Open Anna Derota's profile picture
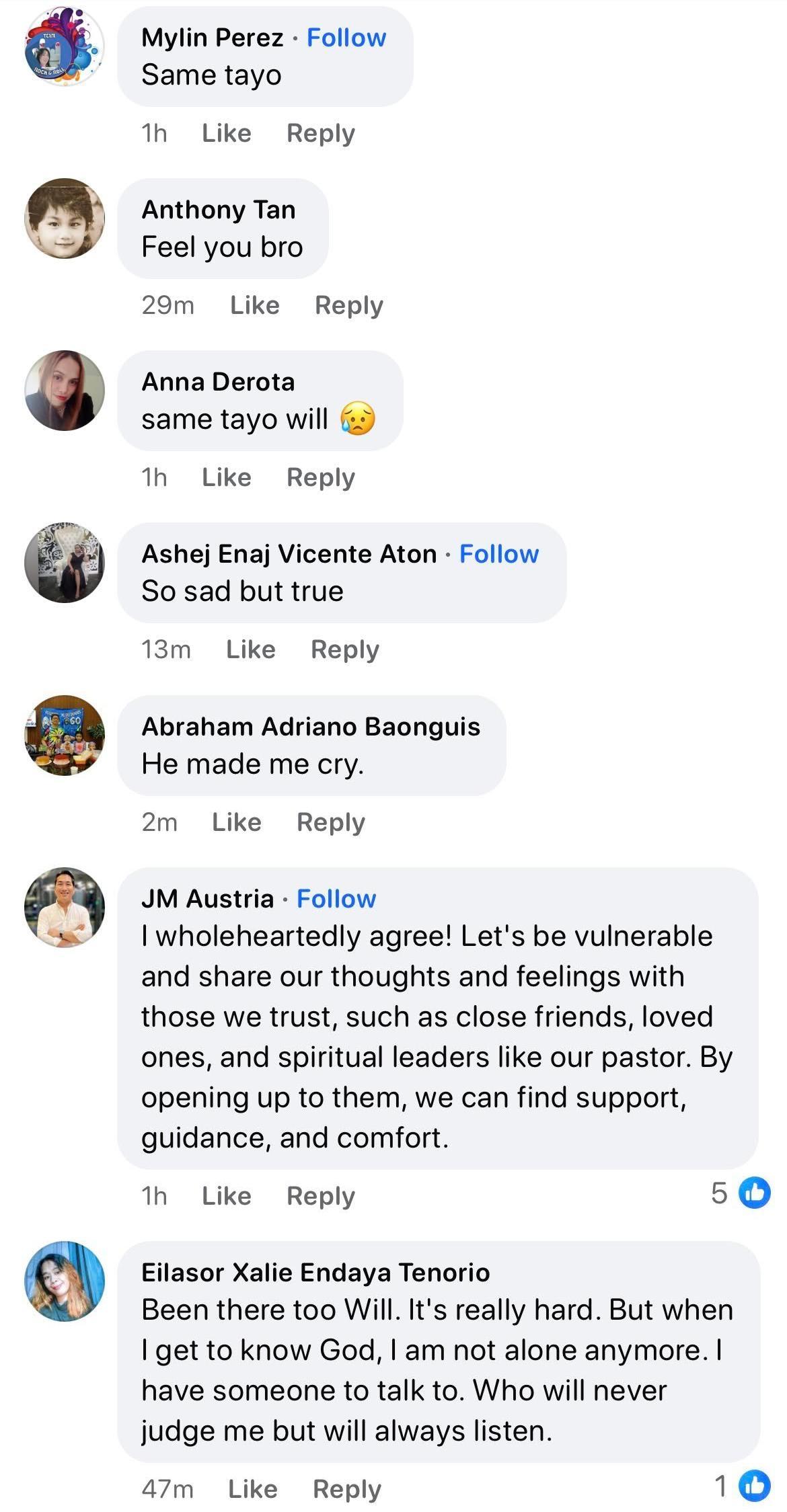 (65, 390)
